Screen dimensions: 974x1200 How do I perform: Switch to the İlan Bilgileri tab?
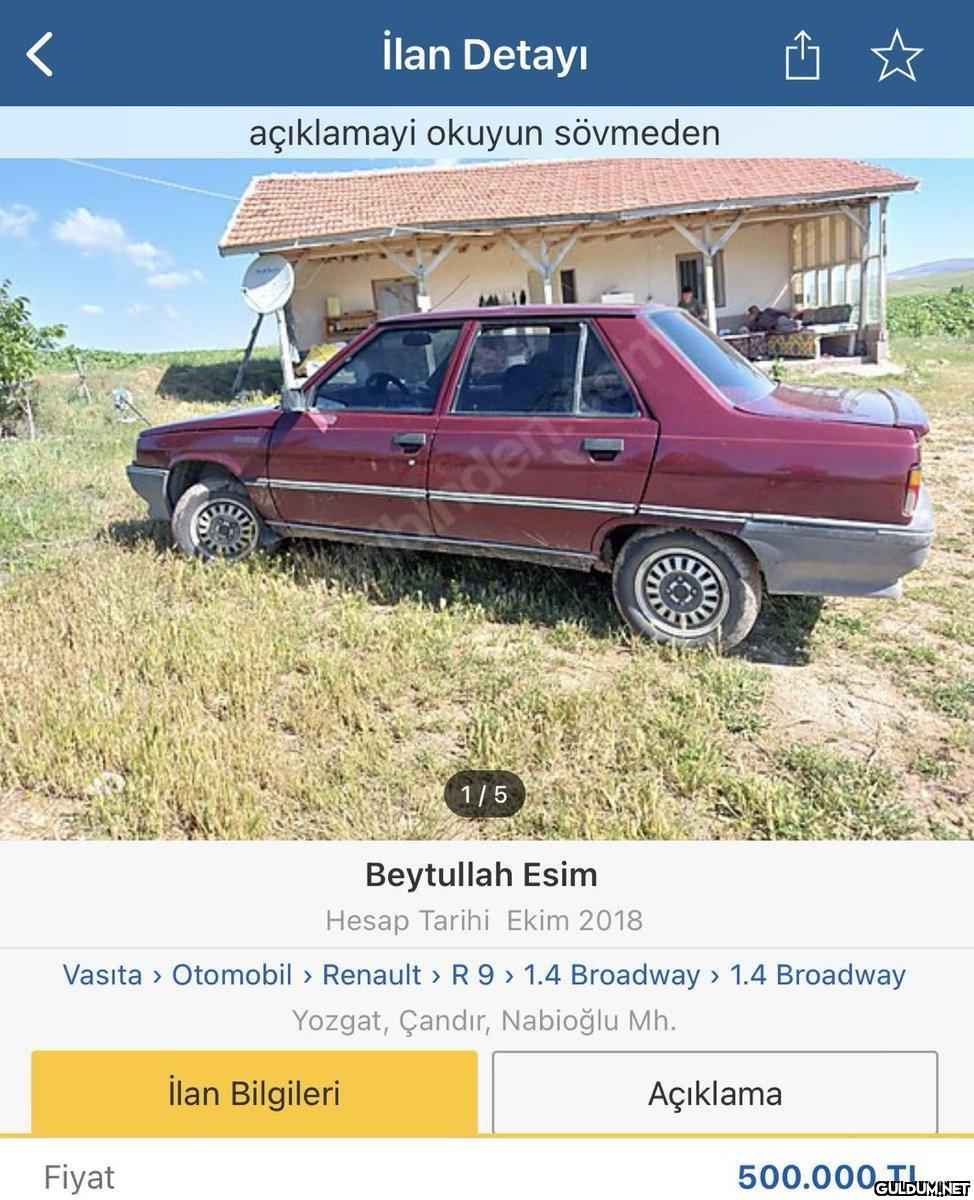pyautogui.click(x=254, y=1093)
